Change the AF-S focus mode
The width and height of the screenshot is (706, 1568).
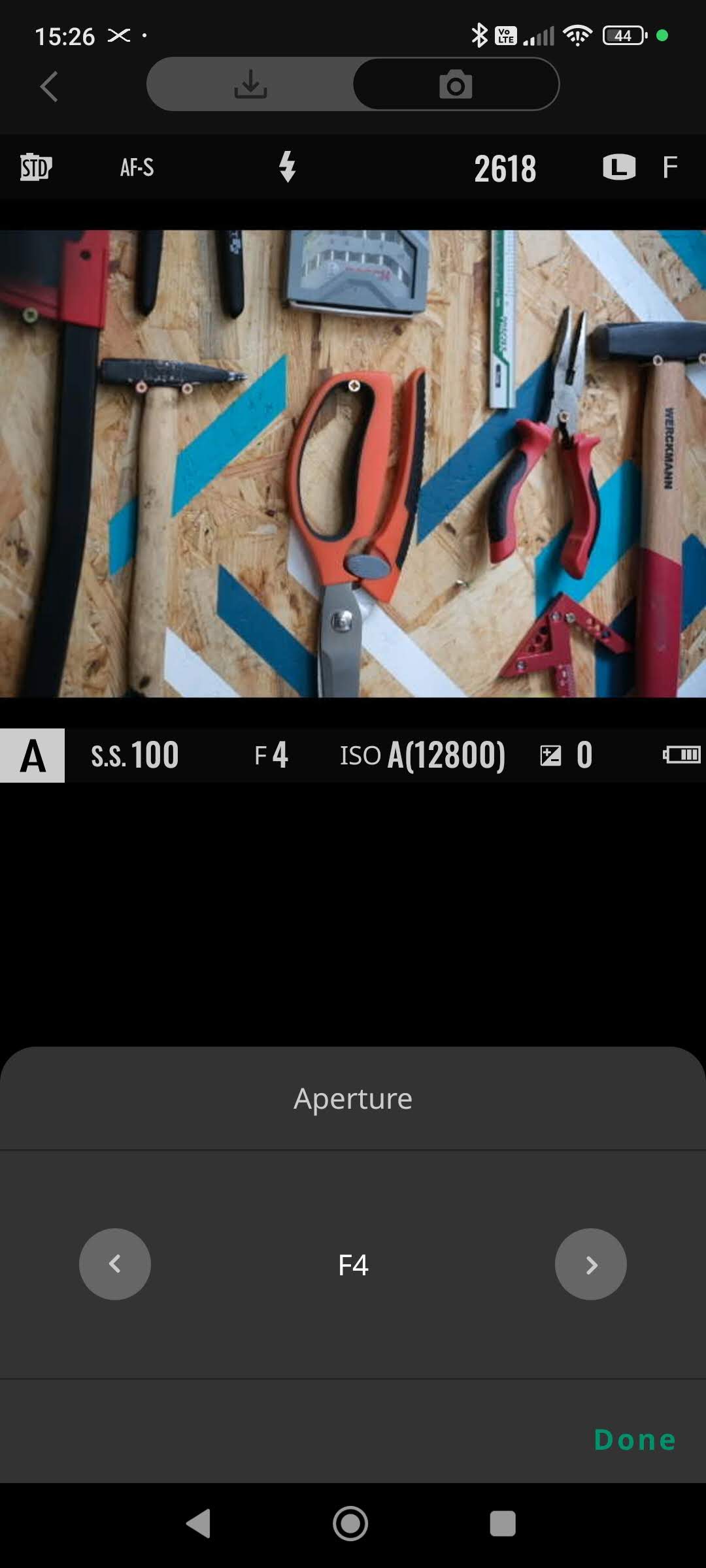[137, 167]
